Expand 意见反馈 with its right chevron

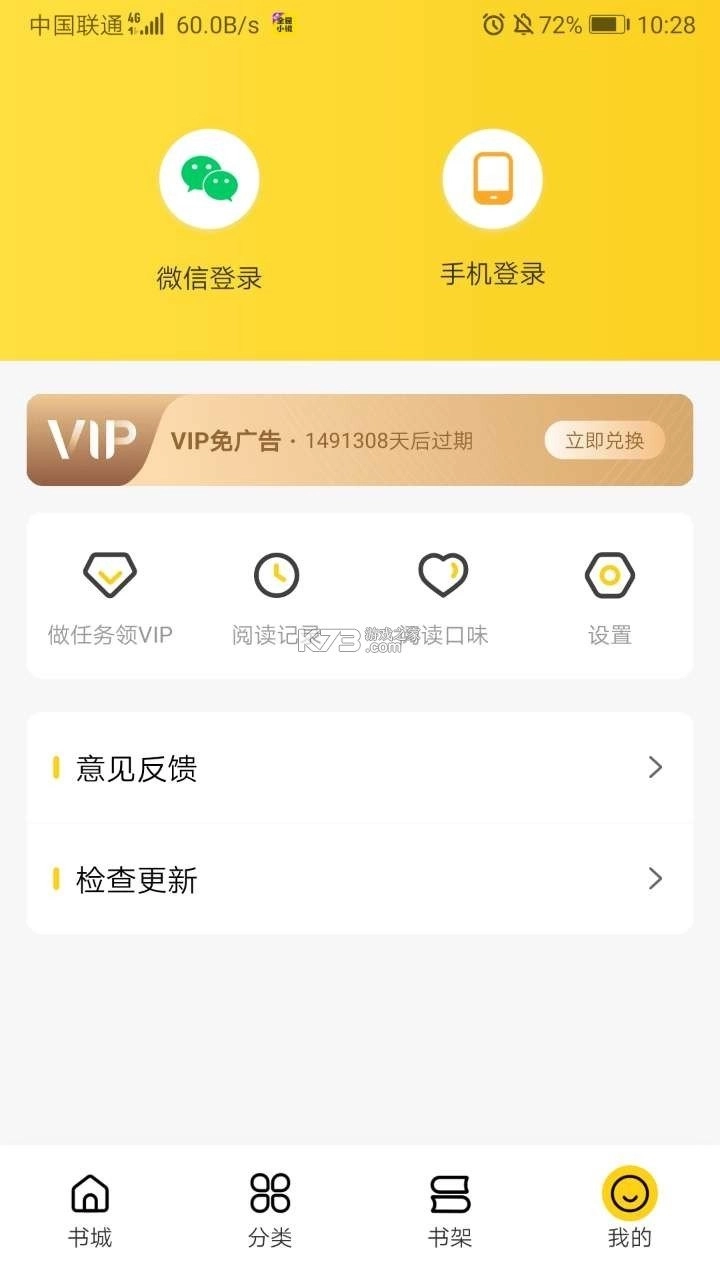click(x=655, y=768)
